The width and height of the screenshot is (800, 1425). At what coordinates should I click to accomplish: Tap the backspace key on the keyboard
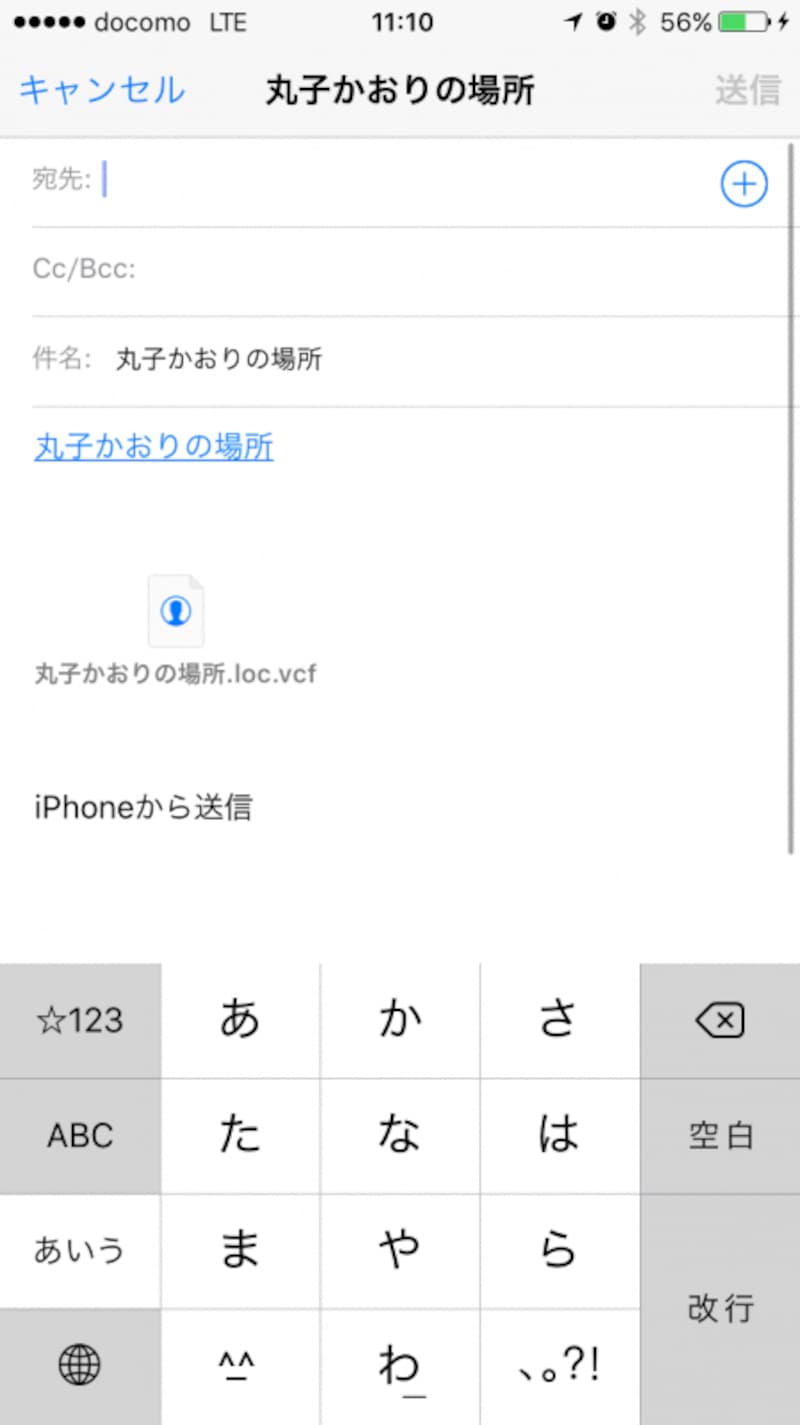(x=718, y=1020)
